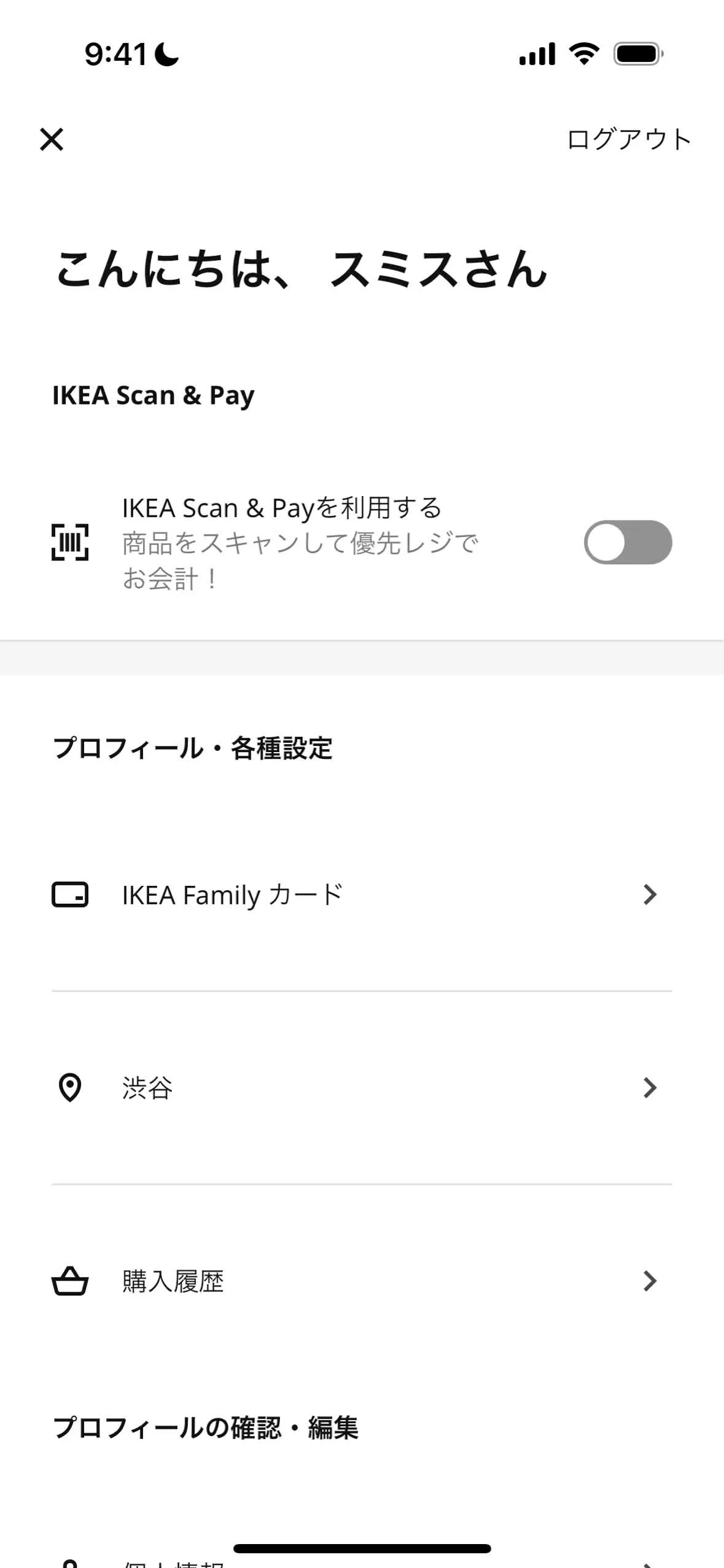This screenshot has height=1568, width=724.
Task: Tap ログアウト to log out
Action: [x=628, y=139]
